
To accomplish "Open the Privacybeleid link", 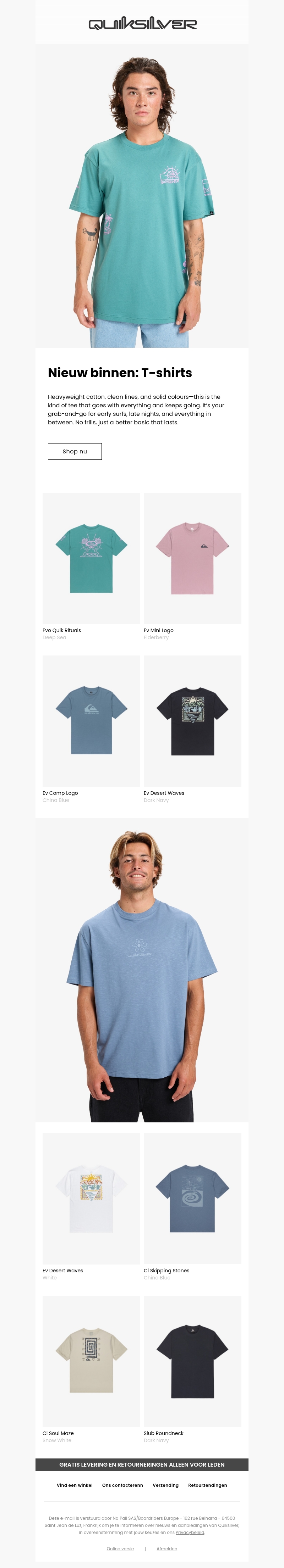I will click(190, 1533).
